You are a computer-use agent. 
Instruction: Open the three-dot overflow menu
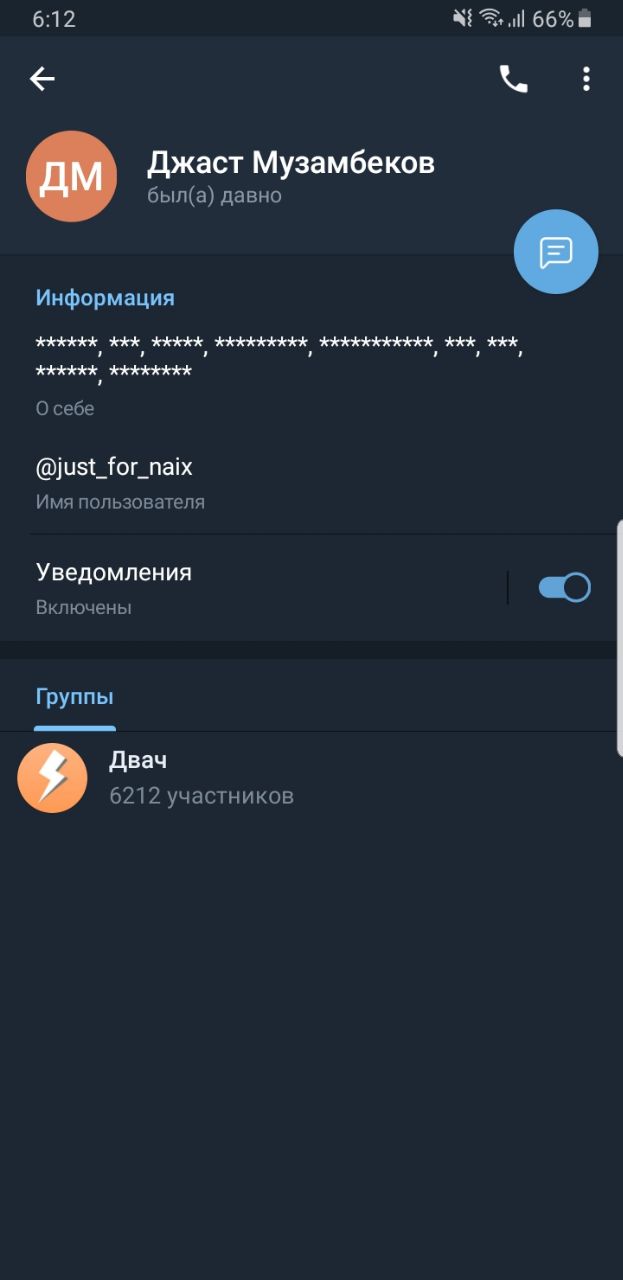coord(586,79)
